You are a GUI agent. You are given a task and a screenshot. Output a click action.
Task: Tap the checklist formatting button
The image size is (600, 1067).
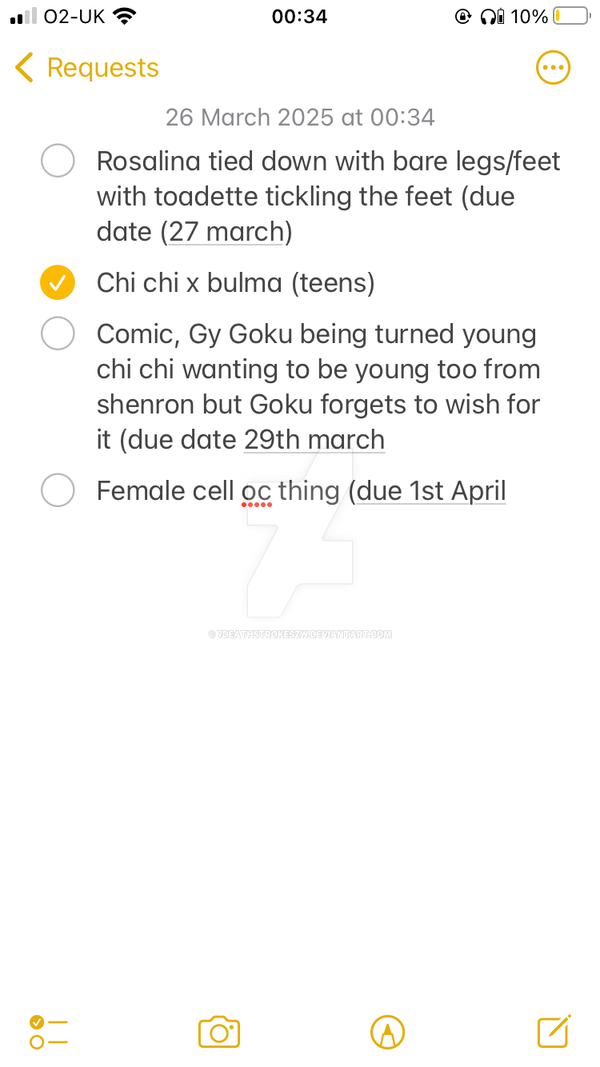point(48,1032)
